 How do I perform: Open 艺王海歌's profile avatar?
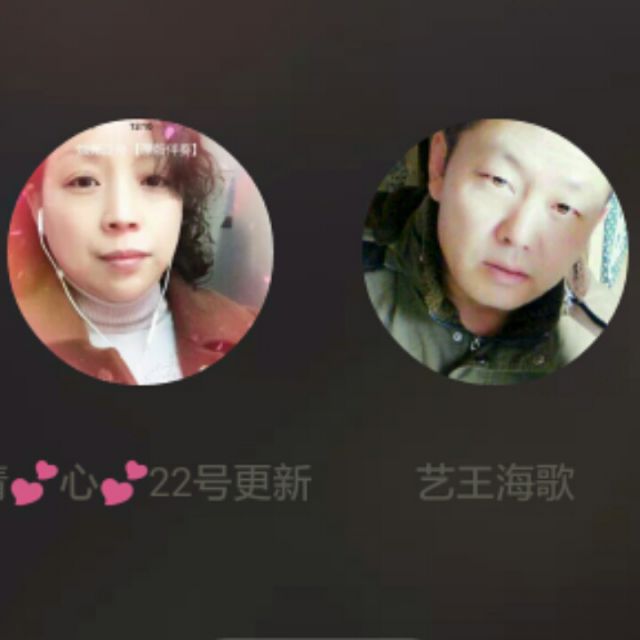495,250
